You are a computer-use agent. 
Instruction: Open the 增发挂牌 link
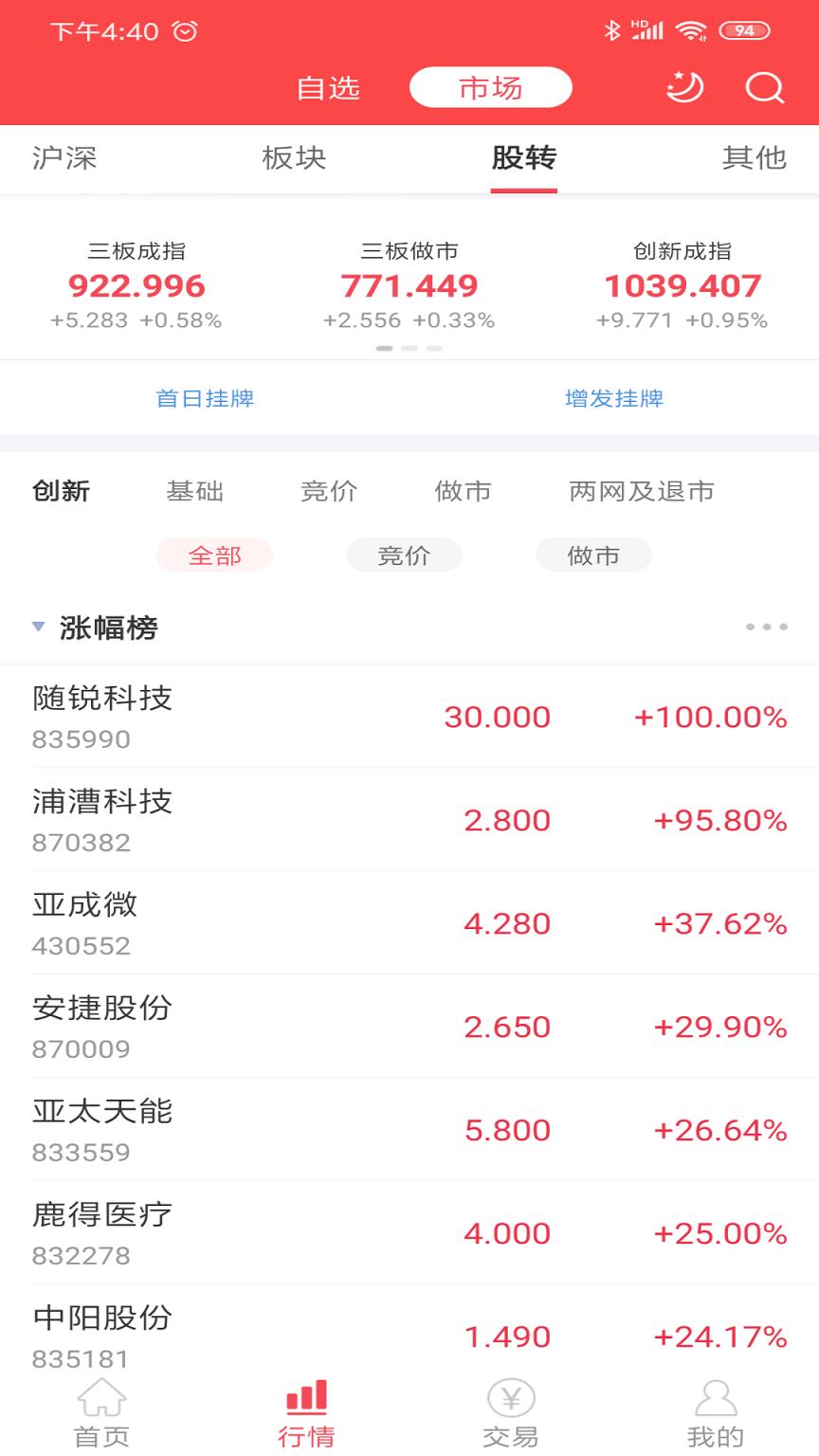[614, 399]
